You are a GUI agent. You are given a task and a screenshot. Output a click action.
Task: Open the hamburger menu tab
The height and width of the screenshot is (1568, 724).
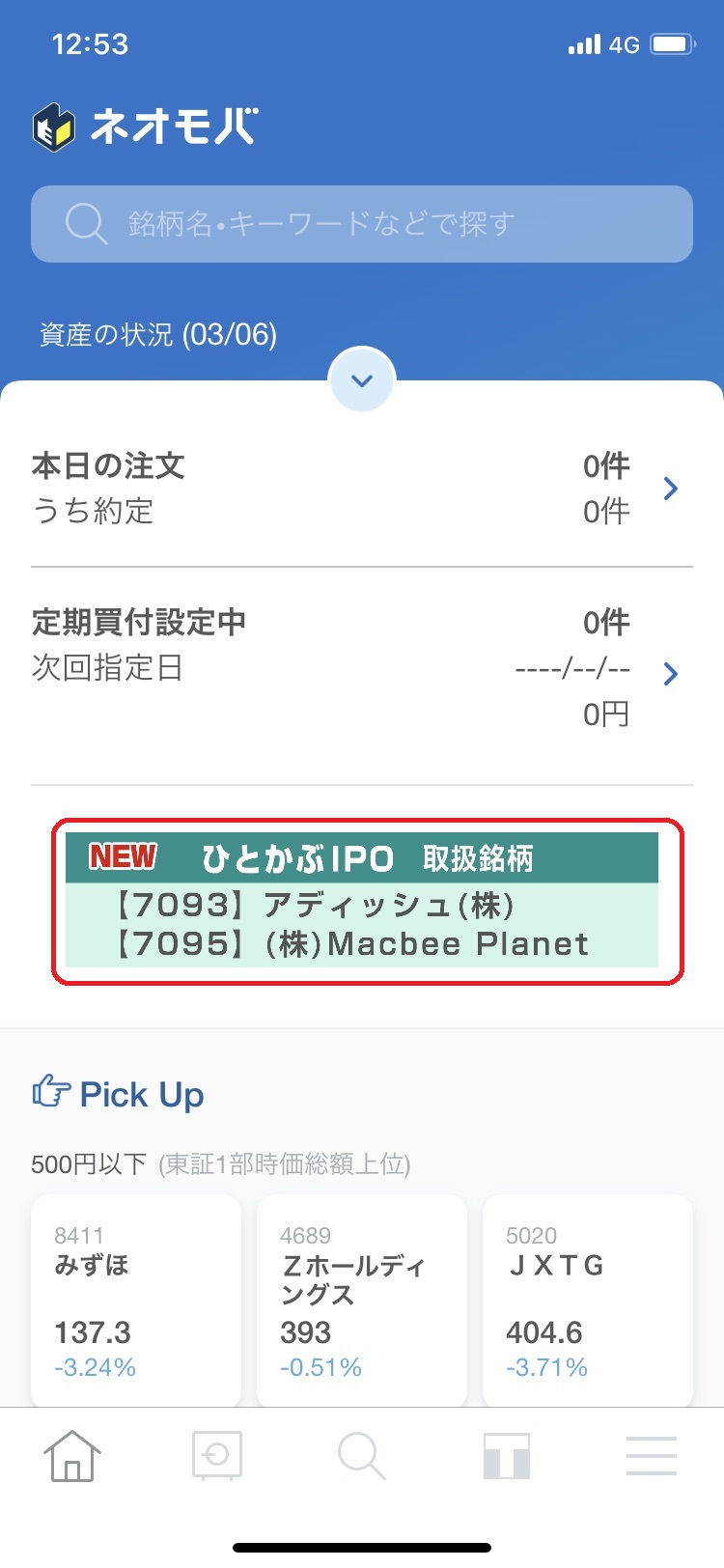652,1456
